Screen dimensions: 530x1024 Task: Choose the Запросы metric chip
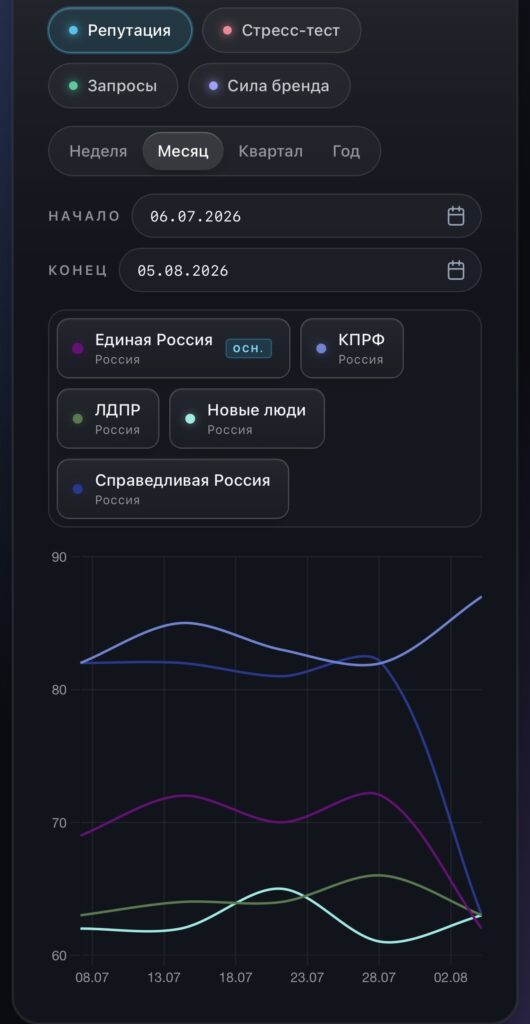113,86
